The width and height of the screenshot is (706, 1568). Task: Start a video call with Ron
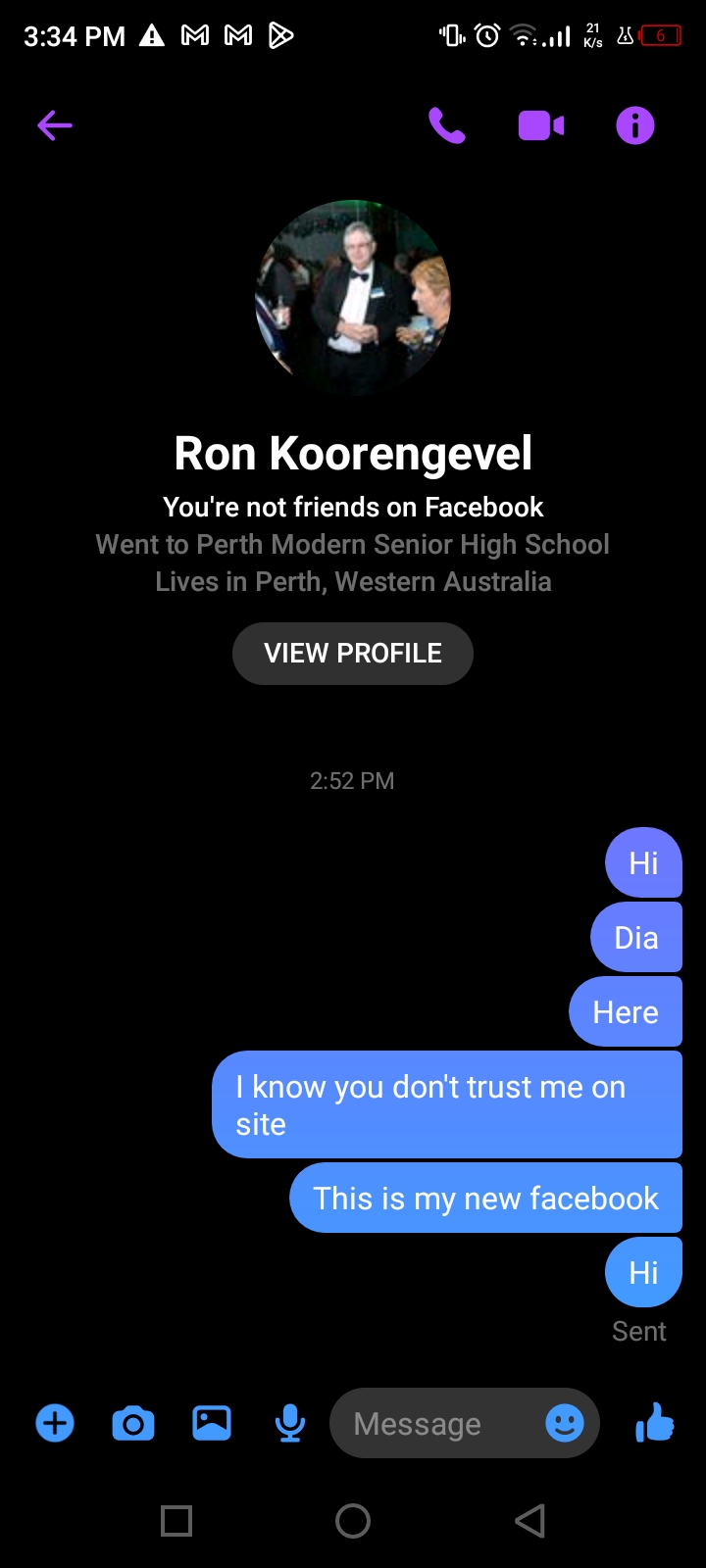(541, 125)
